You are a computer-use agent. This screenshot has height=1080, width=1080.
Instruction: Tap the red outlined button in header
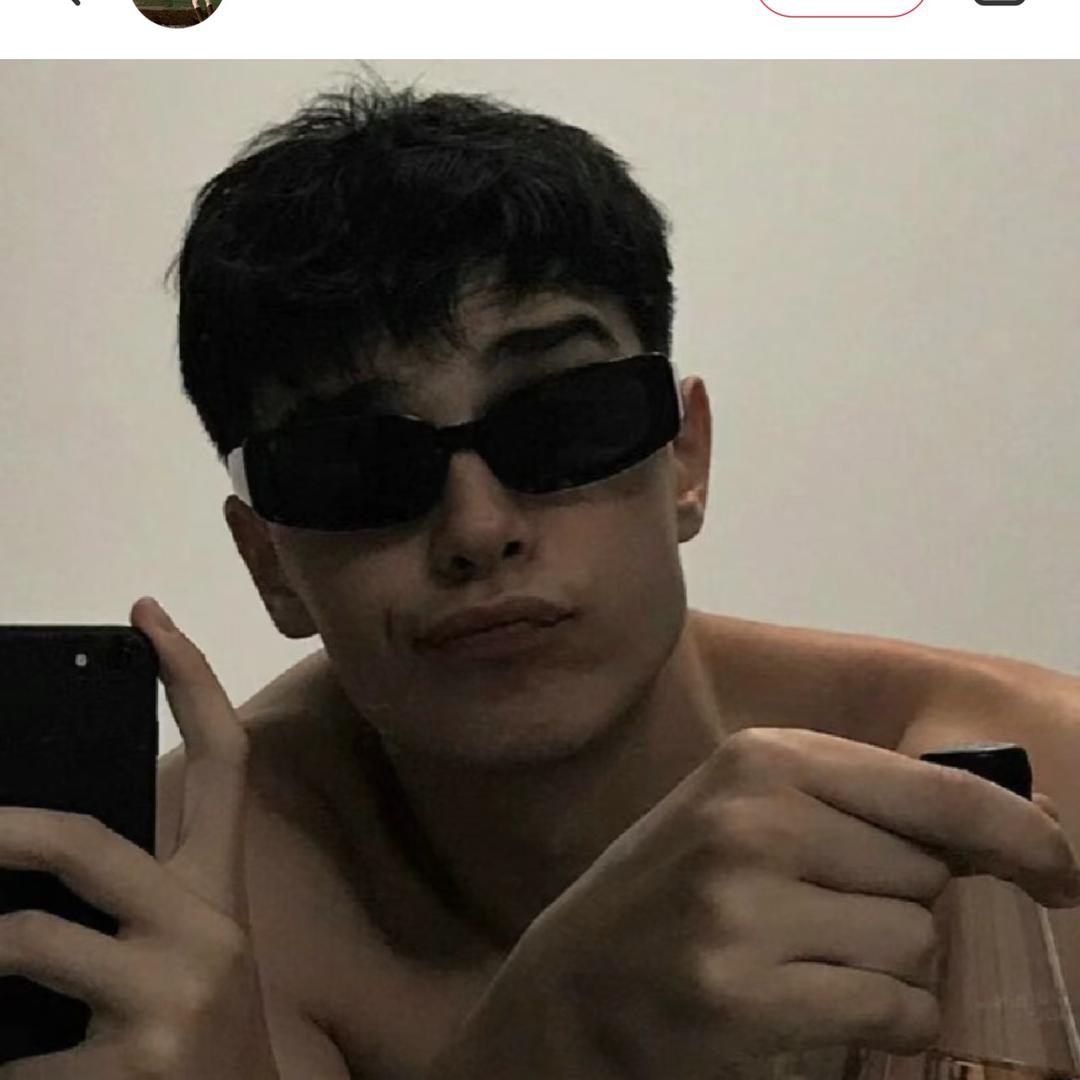pyautogui.click(x=841, y=8)
